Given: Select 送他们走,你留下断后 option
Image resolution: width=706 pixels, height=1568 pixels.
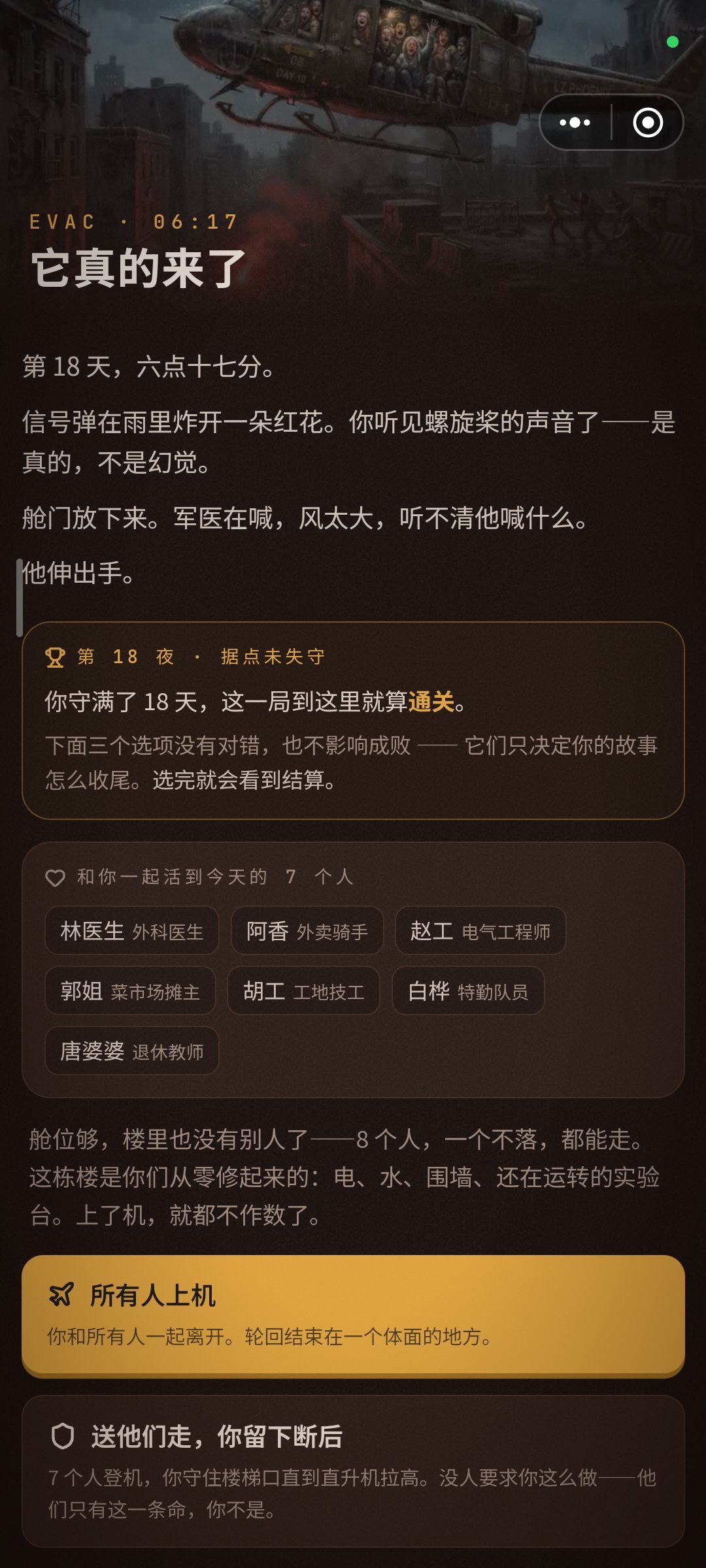Looking at the screenshot, I should (x=353, y=1471).
